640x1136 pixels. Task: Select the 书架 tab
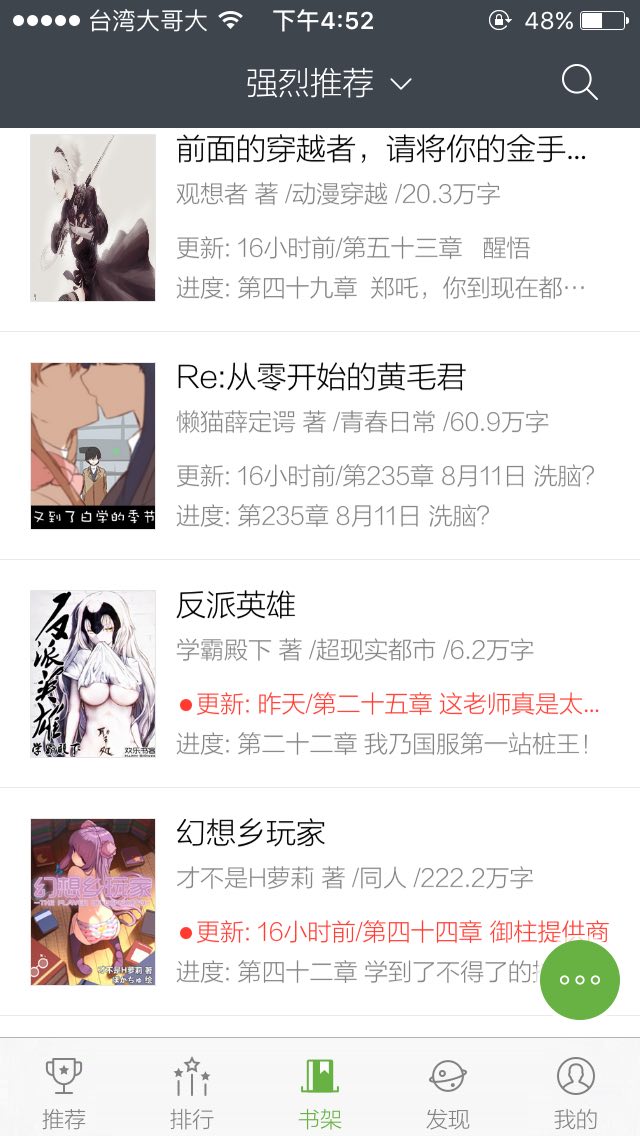coord(320,1092)
